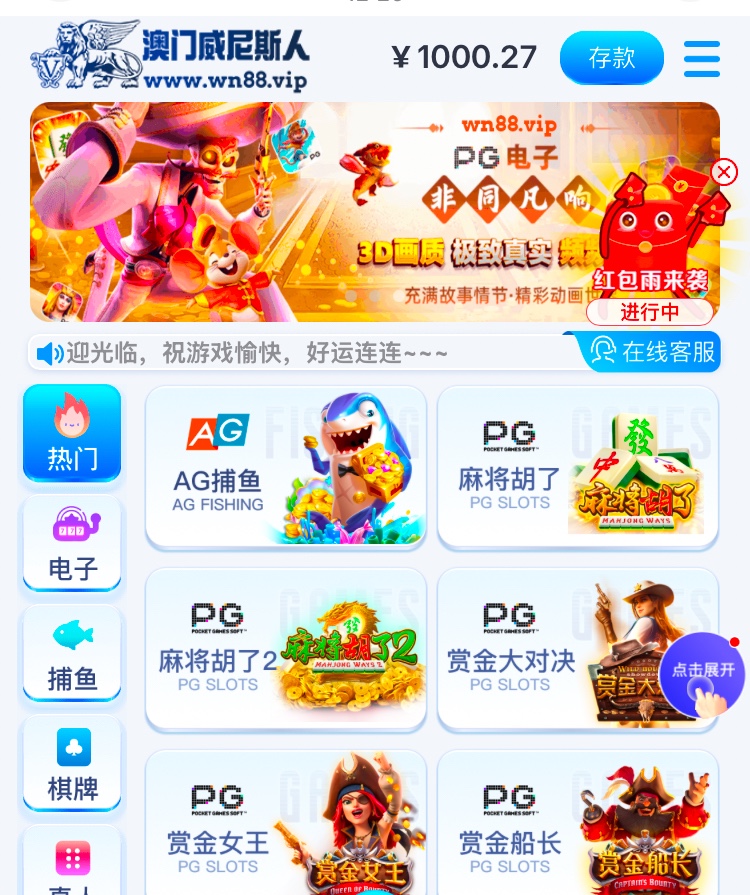The image size is (750, 895).
Task: Close the 红包雨来袭 floating promo
Action: (x=724, y=172)
